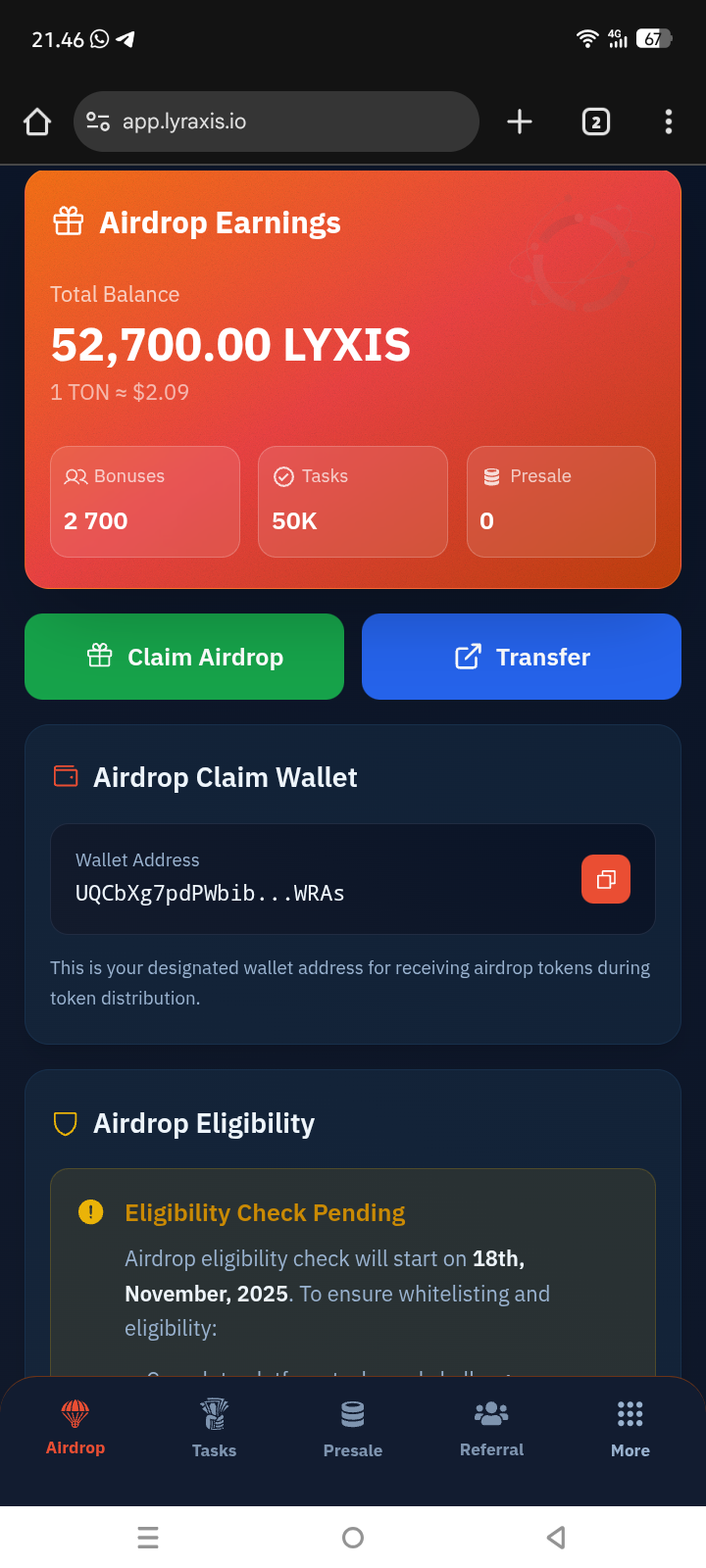This screenshot has height=1568, width=706.
Task: Switch to the Tasks tab
Action: point(214,1429)
